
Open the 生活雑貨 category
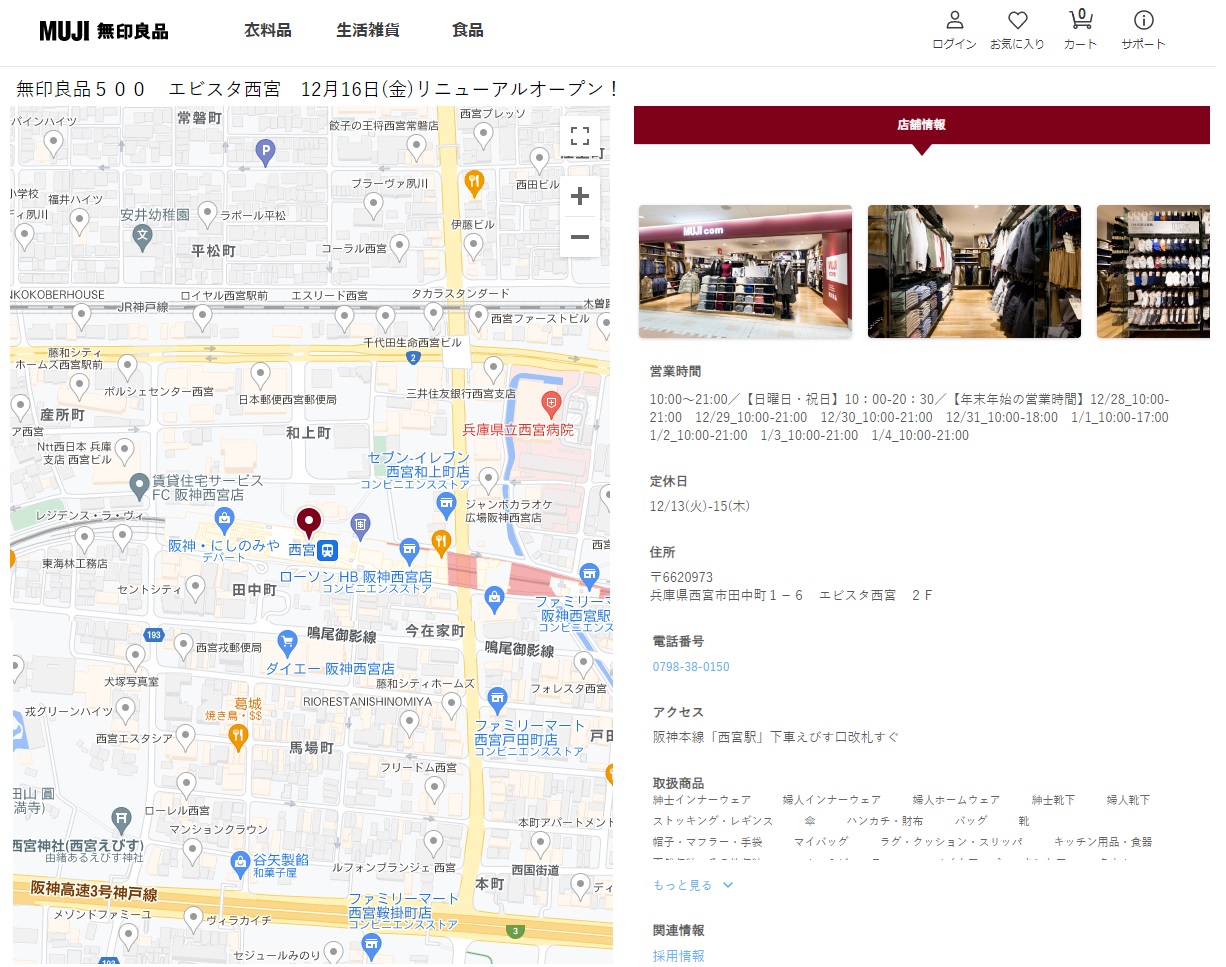368,30
